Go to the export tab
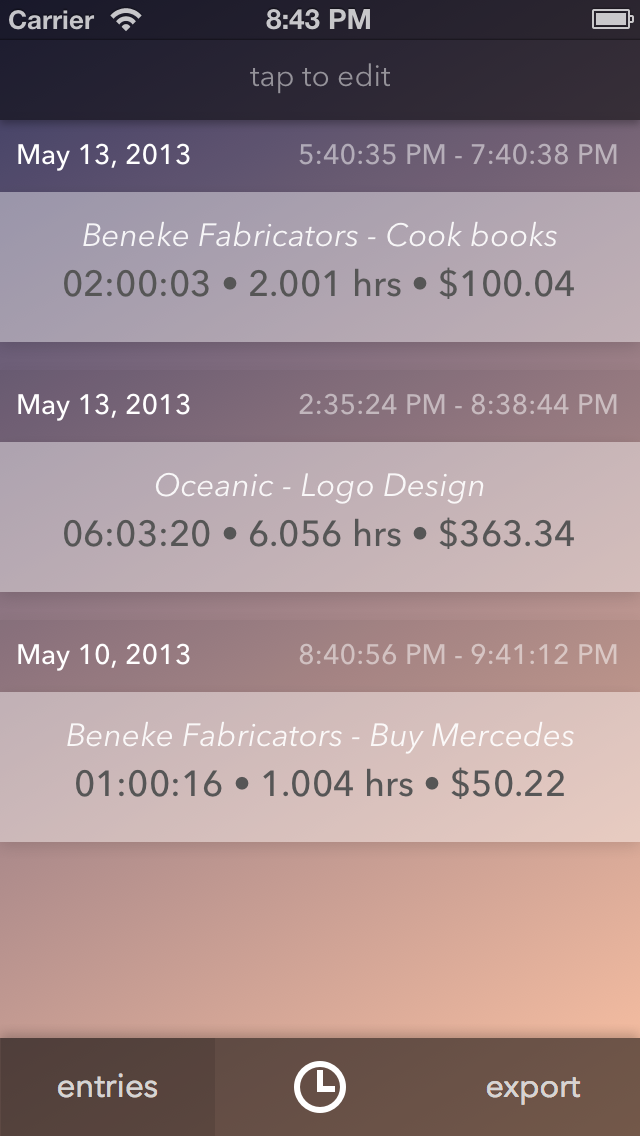This screenshot has width=640, height=1136. (x=533, y=1087)
